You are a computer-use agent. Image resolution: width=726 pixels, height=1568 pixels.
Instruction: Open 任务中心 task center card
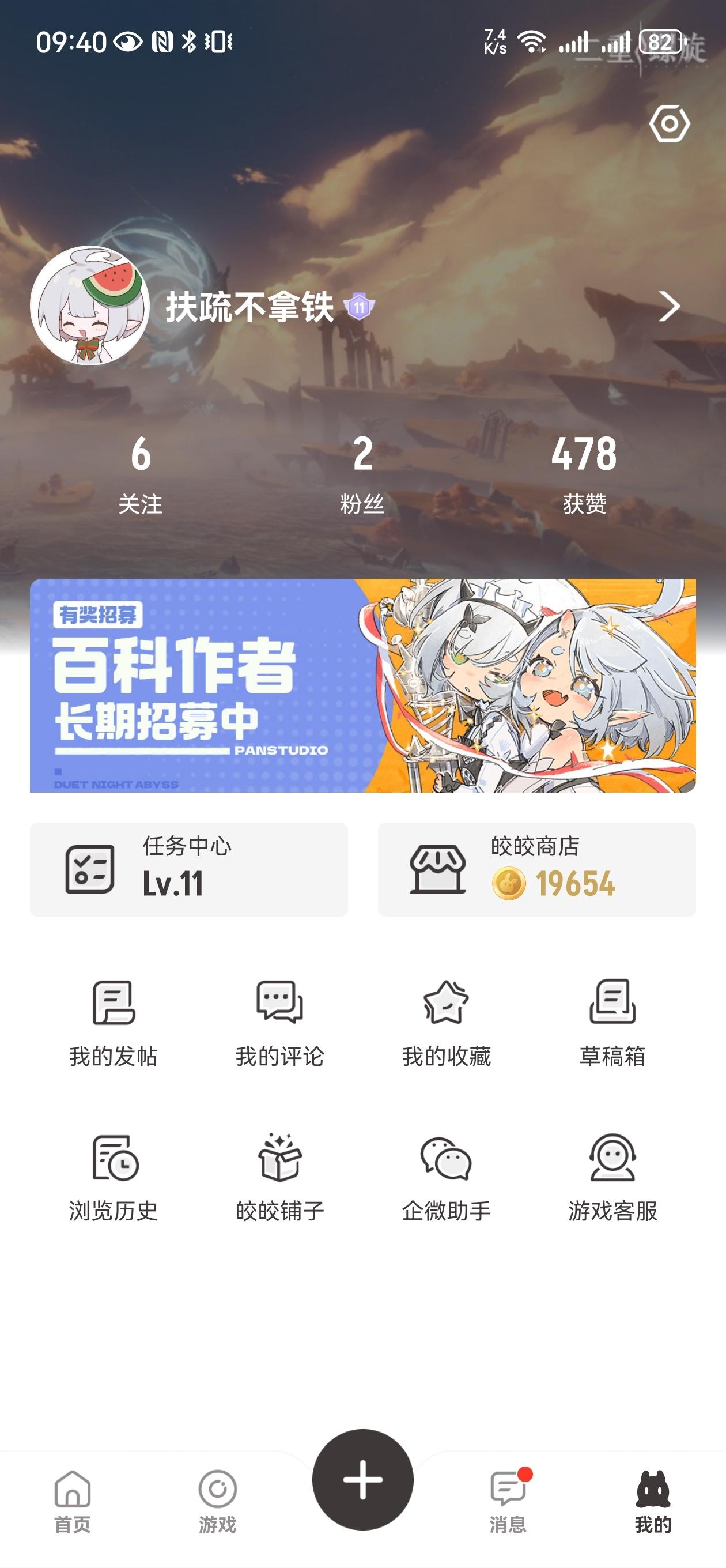188,869
